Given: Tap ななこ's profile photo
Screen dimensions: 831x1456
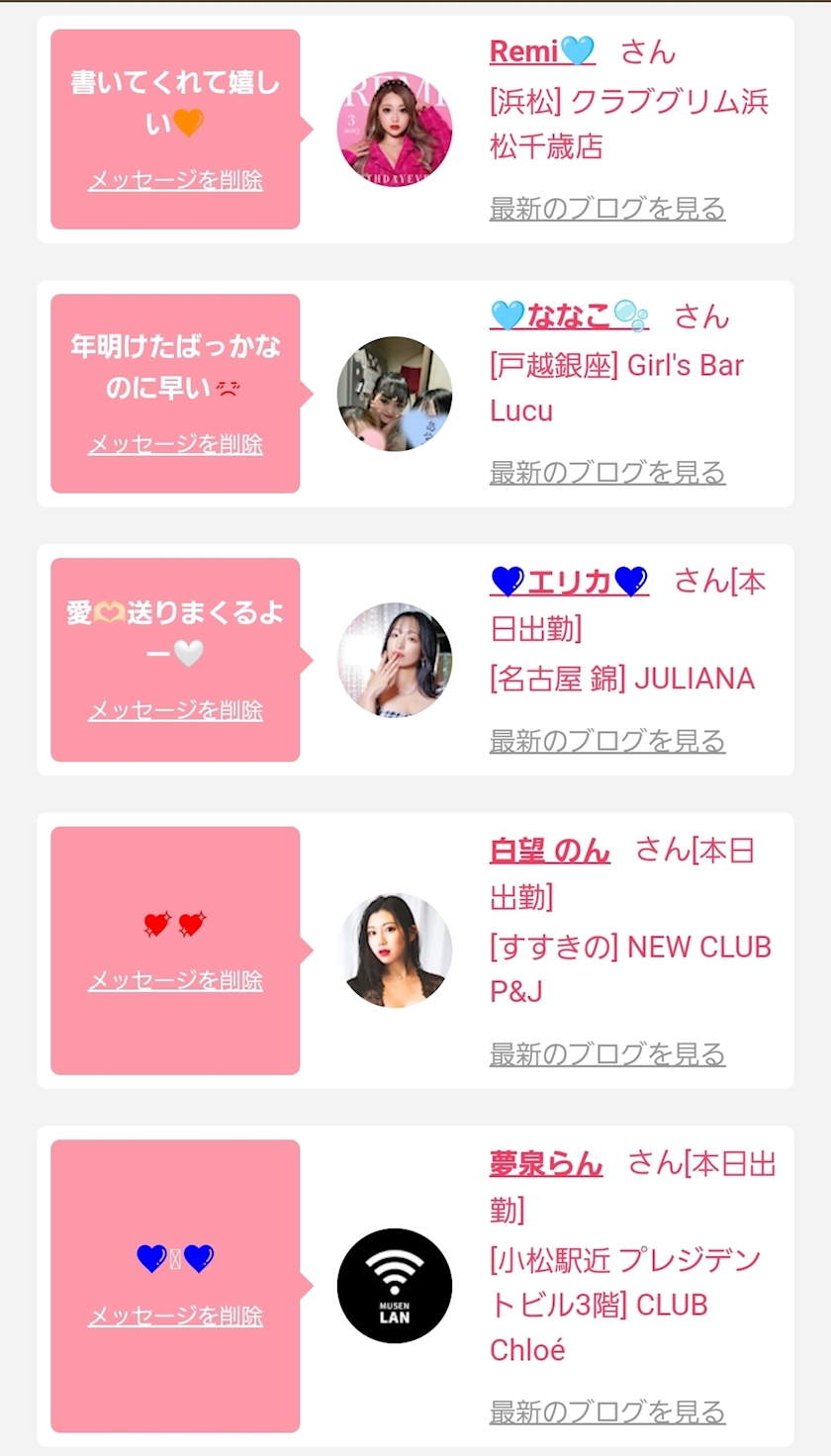Looking at the screenshot, I should tap(394, 394).
